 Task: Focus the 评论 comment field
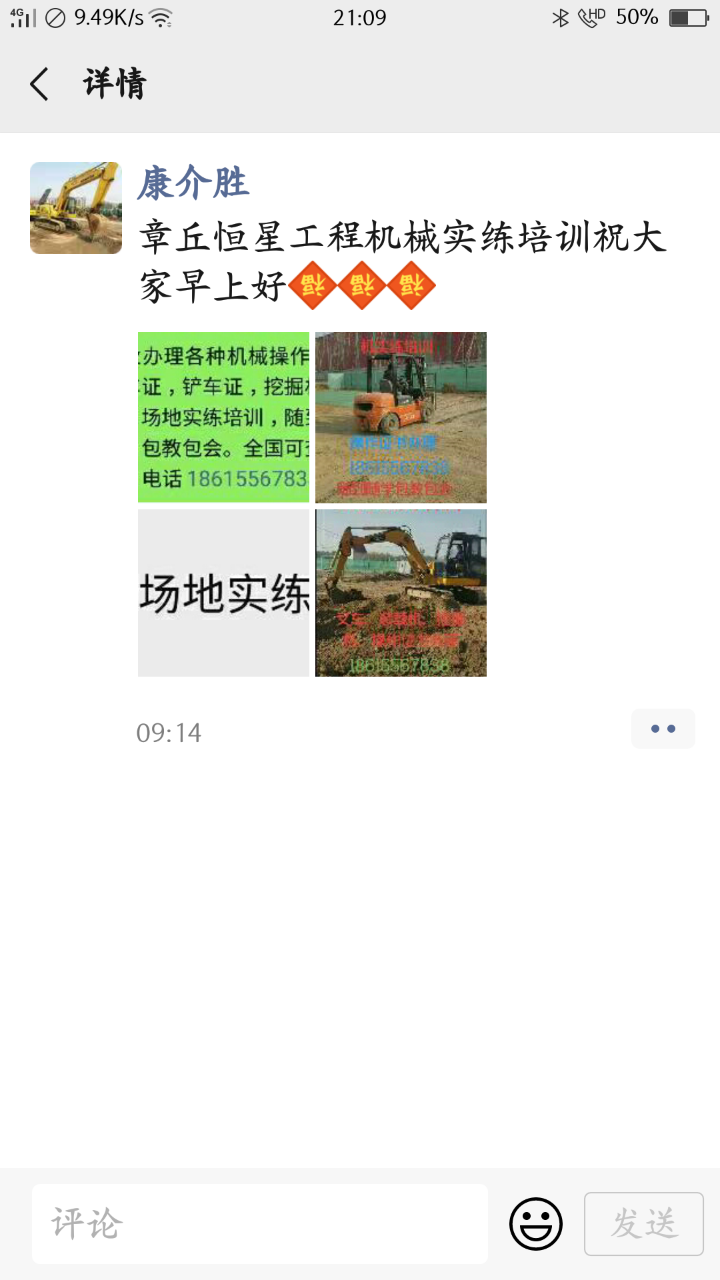260,1223
